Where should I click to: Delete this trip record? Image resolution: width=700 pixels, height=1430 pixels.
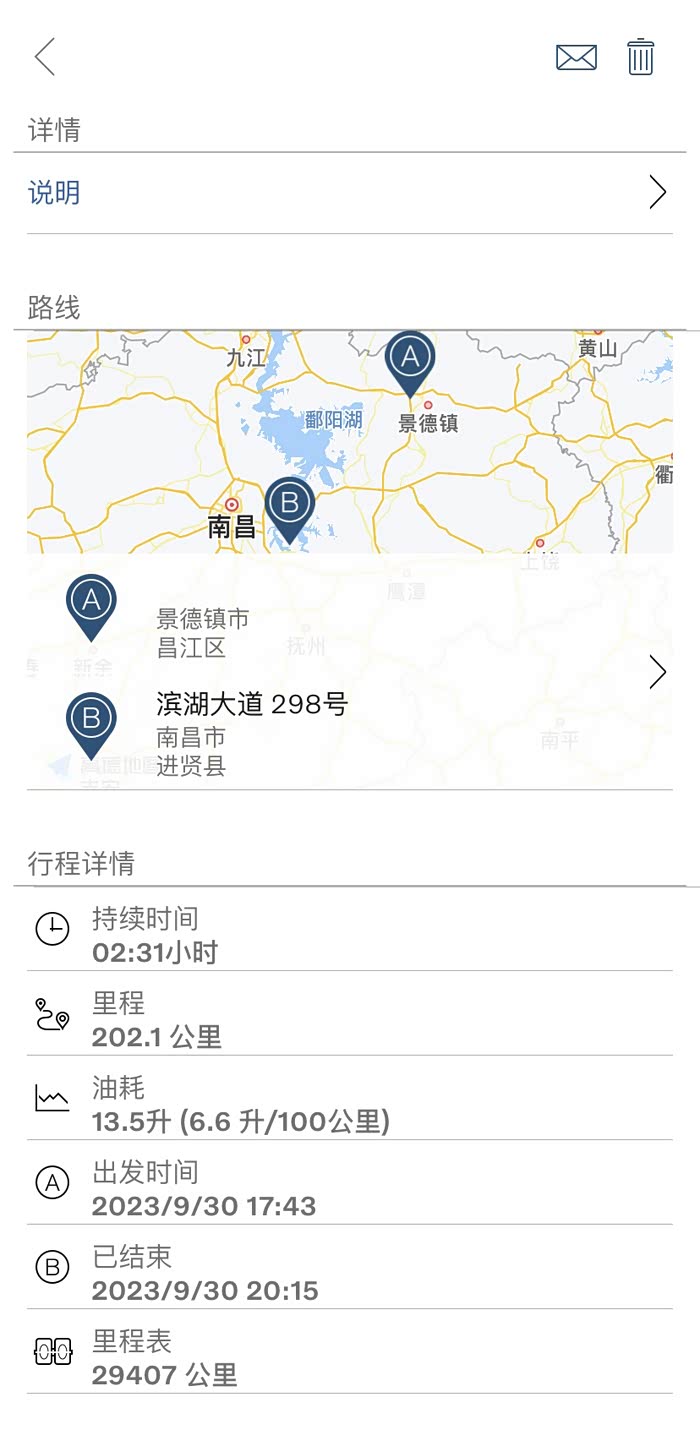640,57
